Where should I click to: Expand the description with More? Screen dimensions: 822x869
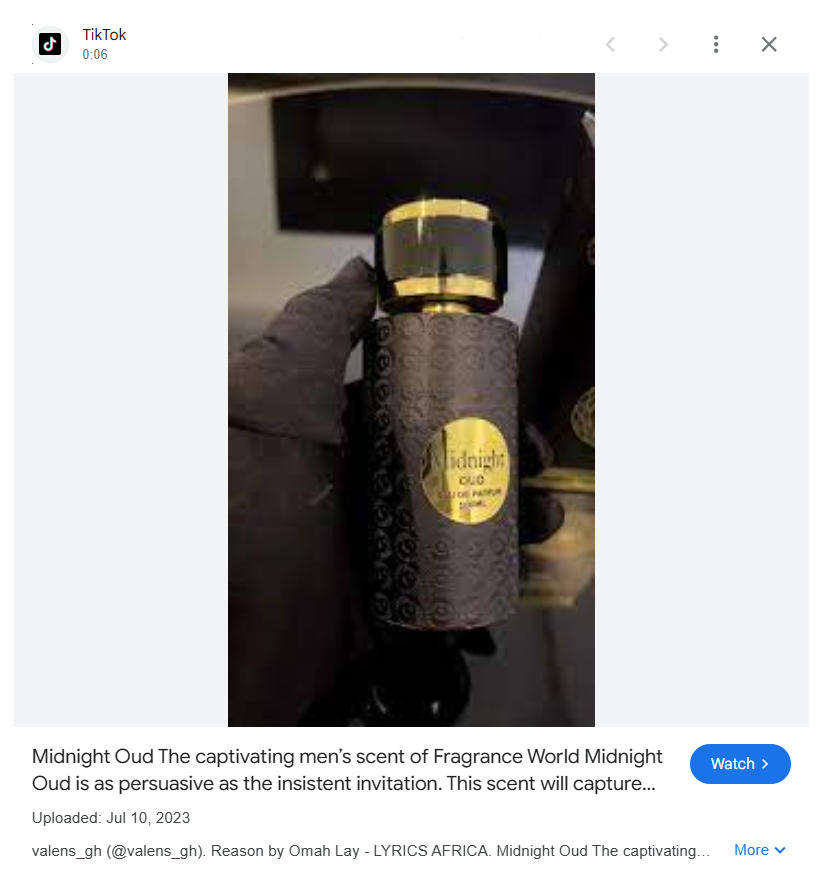click(759, 850)
